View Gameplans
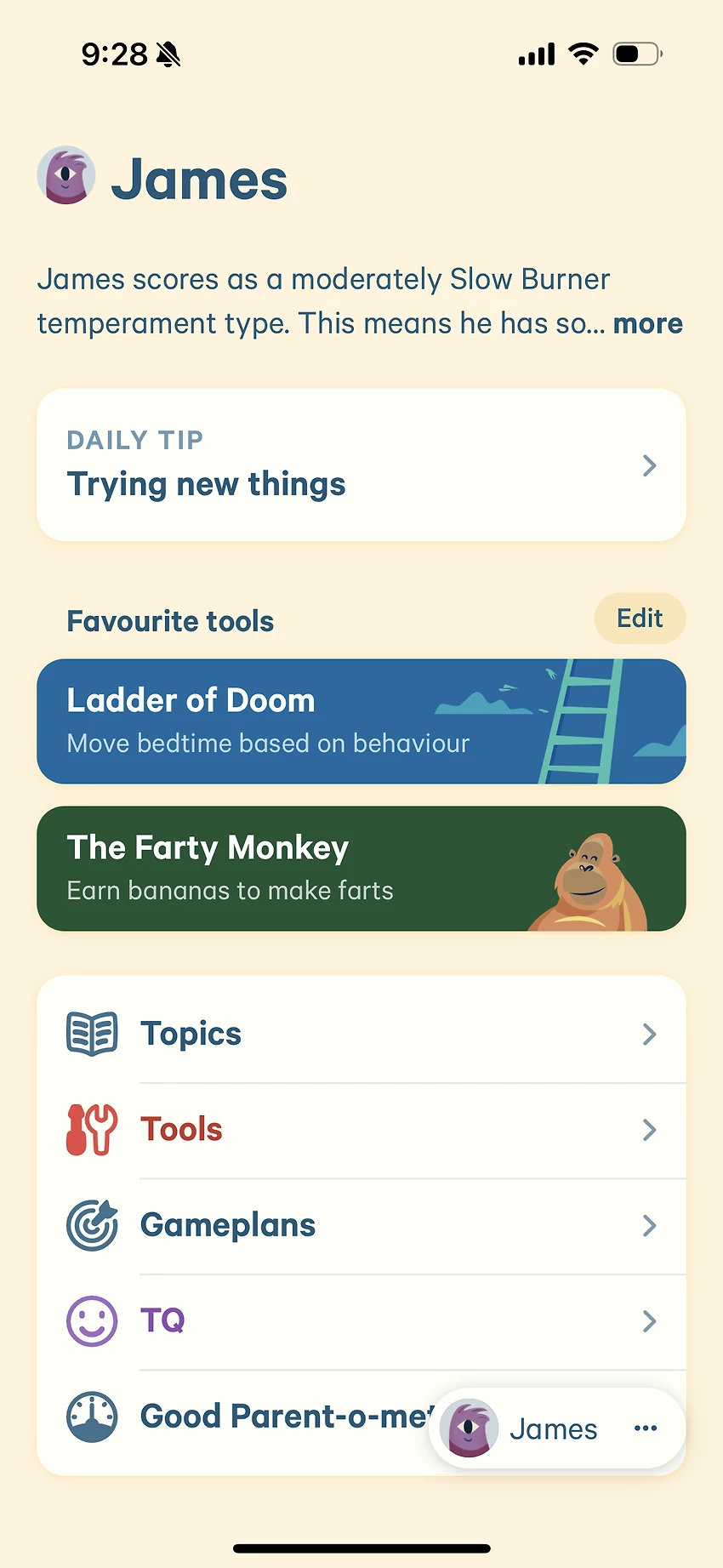 [361, 1225]
